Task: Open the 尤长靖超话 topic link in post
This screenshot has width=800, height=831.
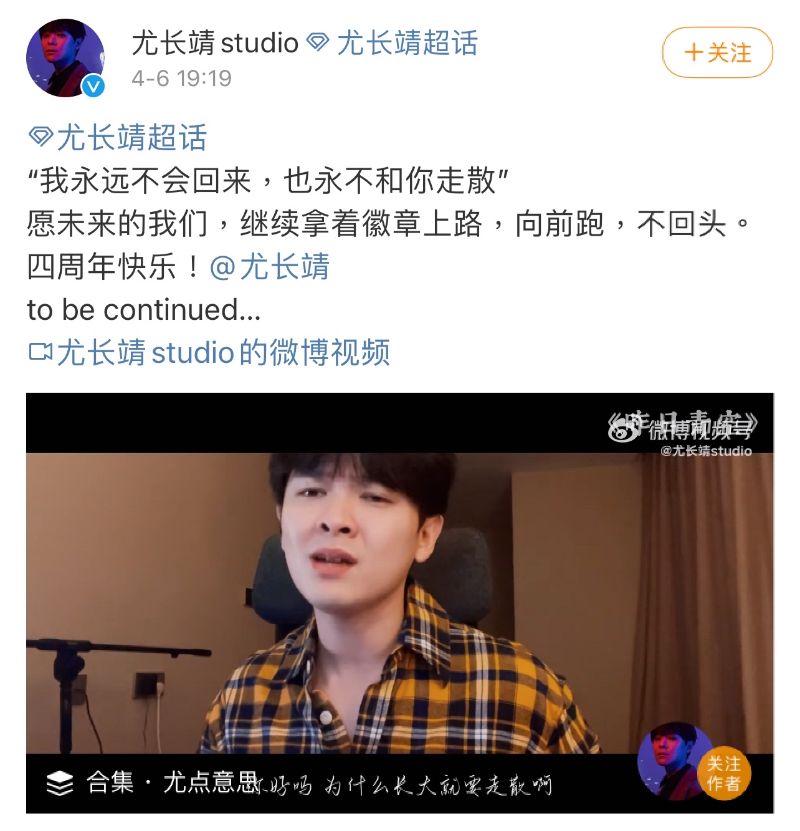Action: (118, 137)
